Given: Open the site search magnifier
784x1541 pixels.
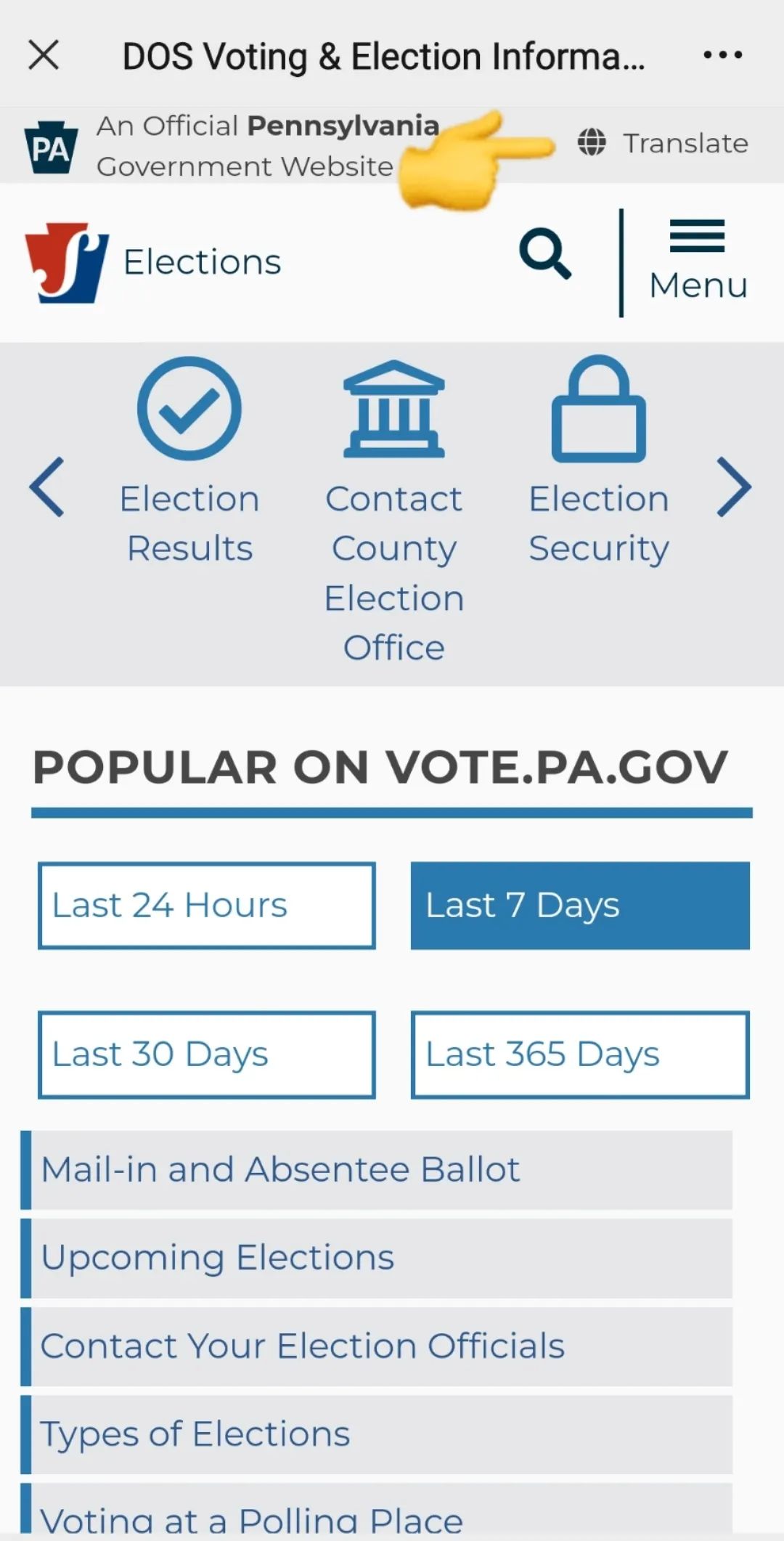Looking at the screenshot, I should coord(545,254).
